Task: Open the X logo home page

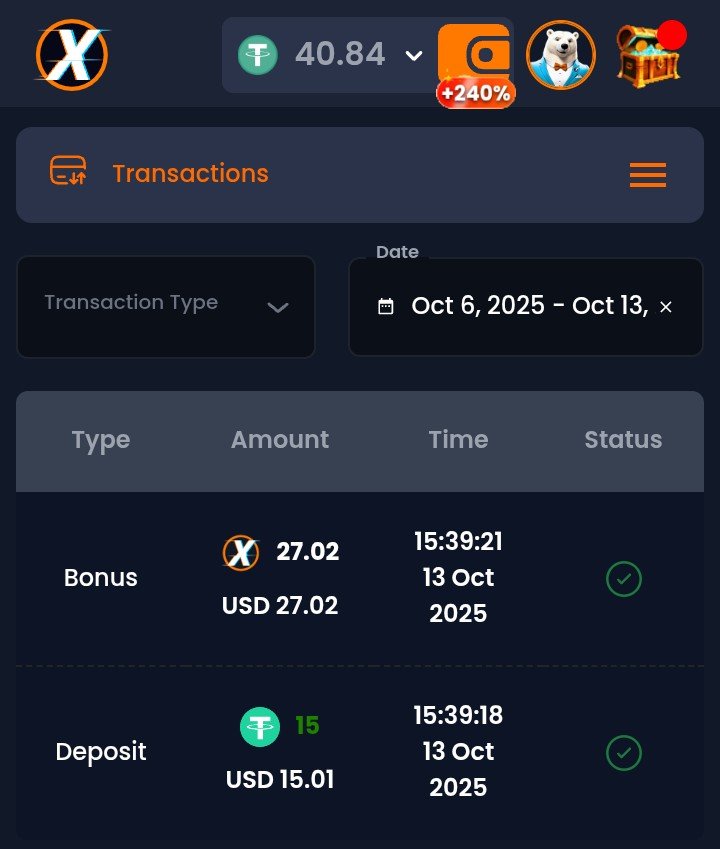Action: click(72, 56)
